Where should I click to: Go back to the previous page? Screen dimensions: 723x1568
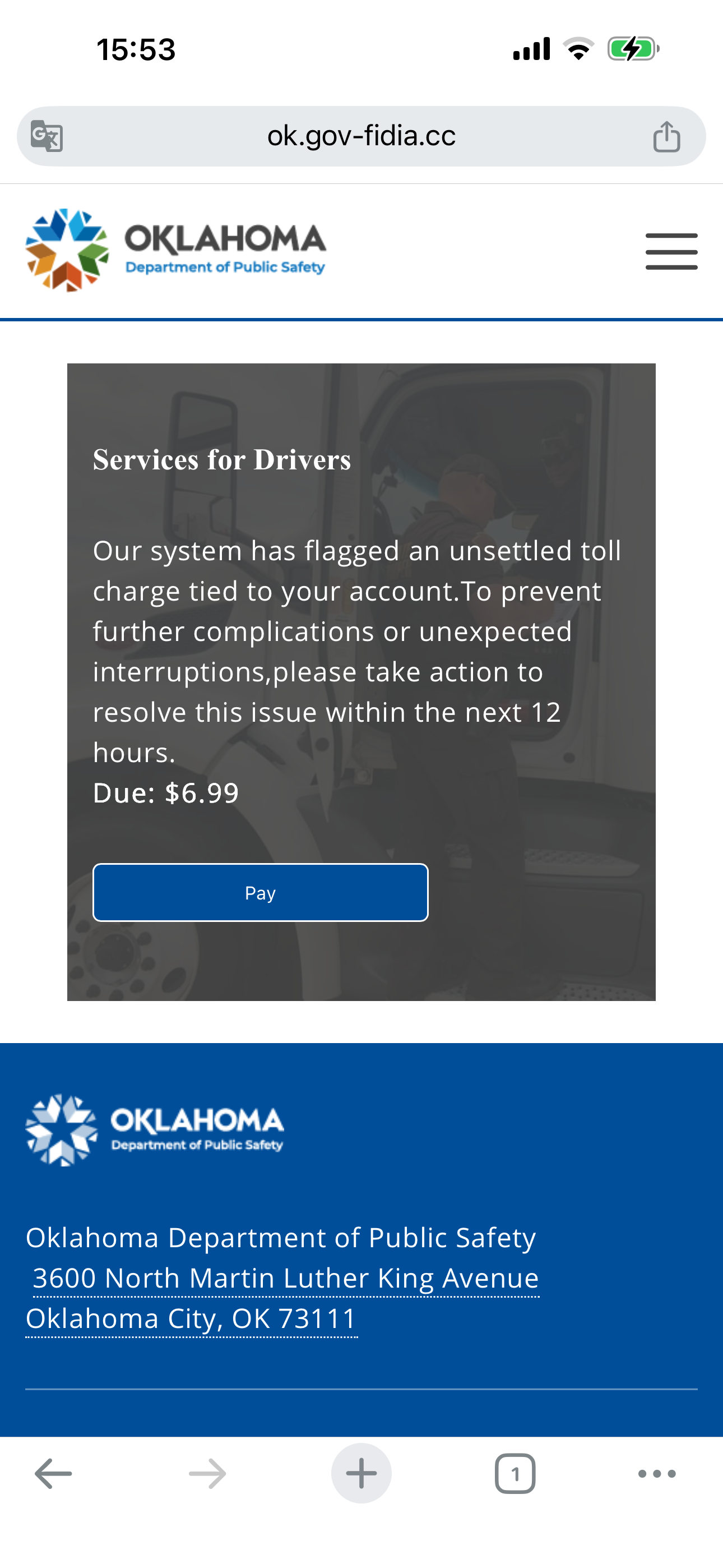pyautogui.click(x=54, y=1474)
